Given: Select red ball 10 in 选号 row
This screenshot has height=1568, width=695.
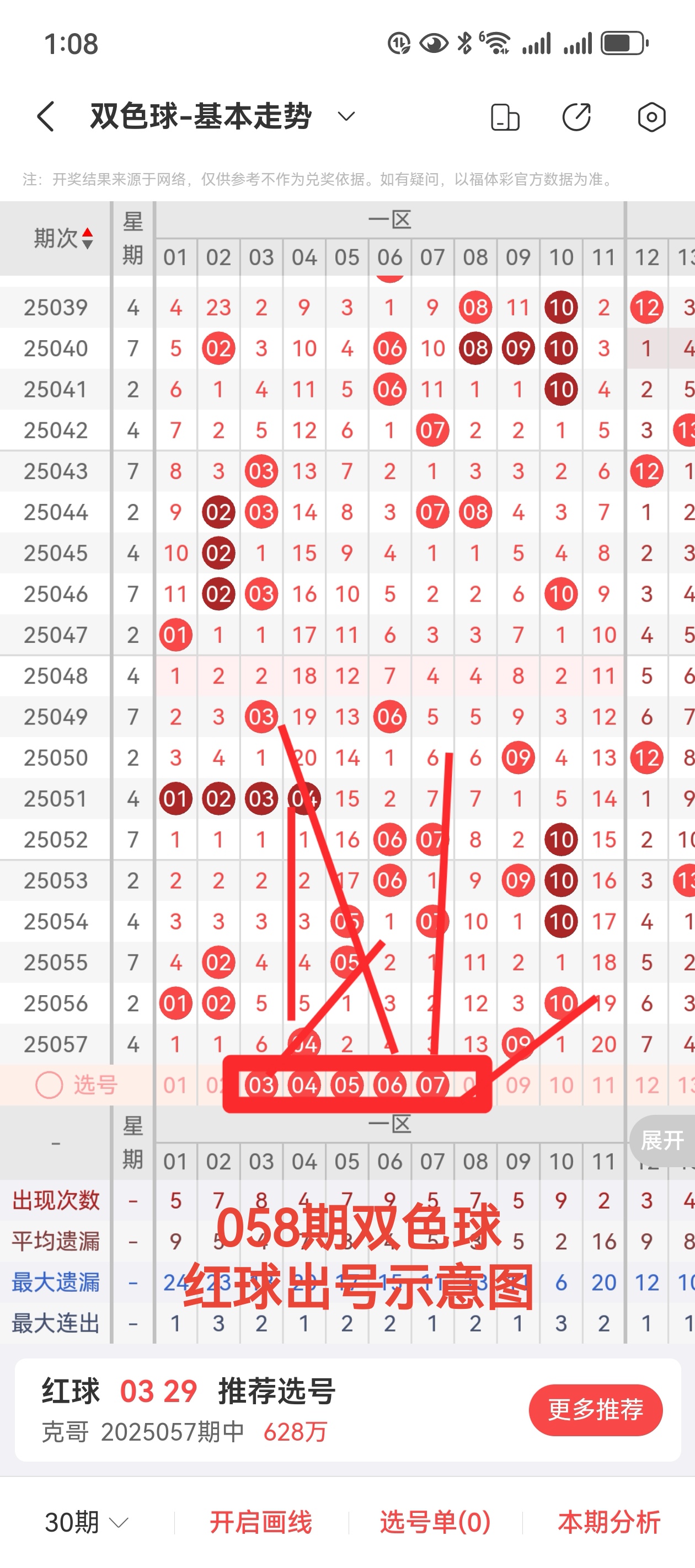Looking at the screenshot, I should point(561,1084).
